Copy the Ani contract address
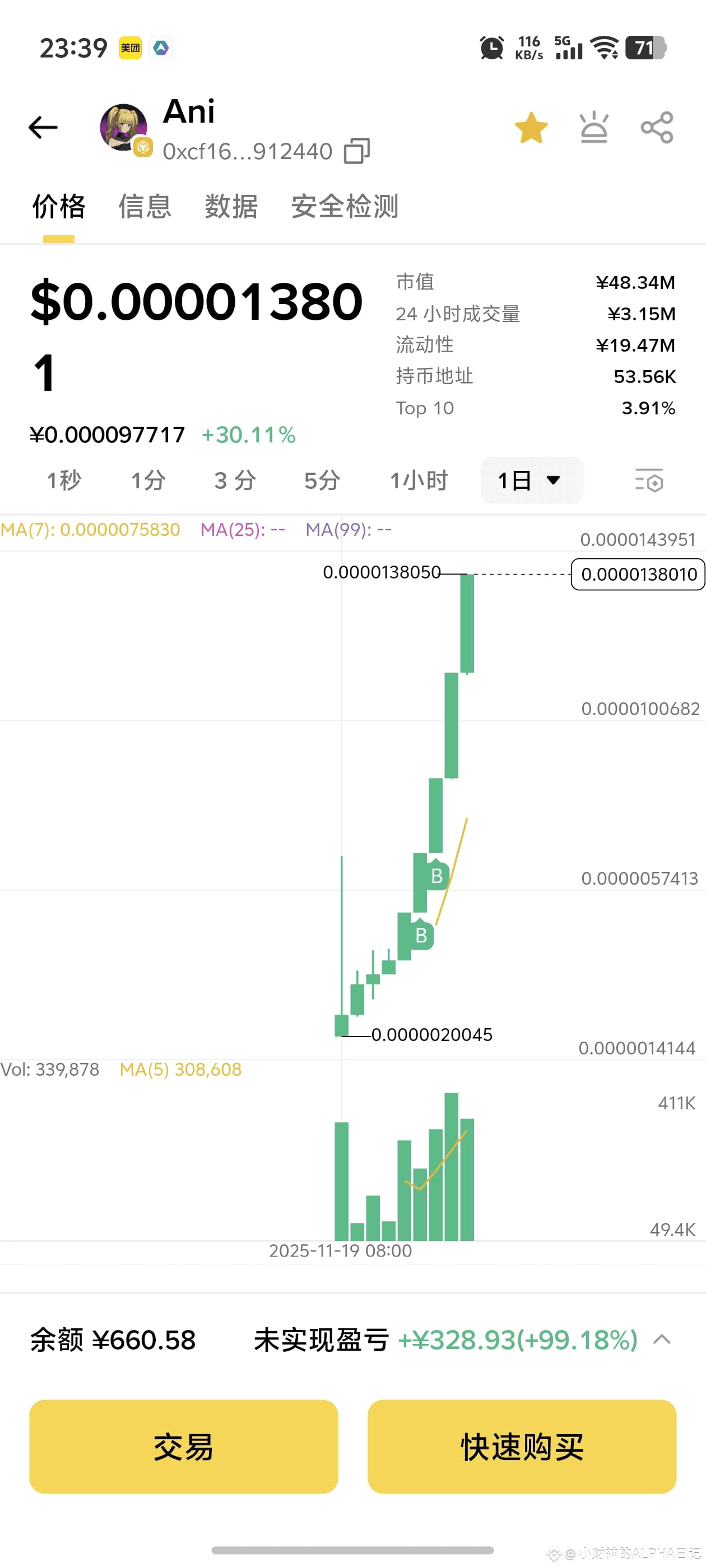This screenshot has width=706, height=1568. 357,151
